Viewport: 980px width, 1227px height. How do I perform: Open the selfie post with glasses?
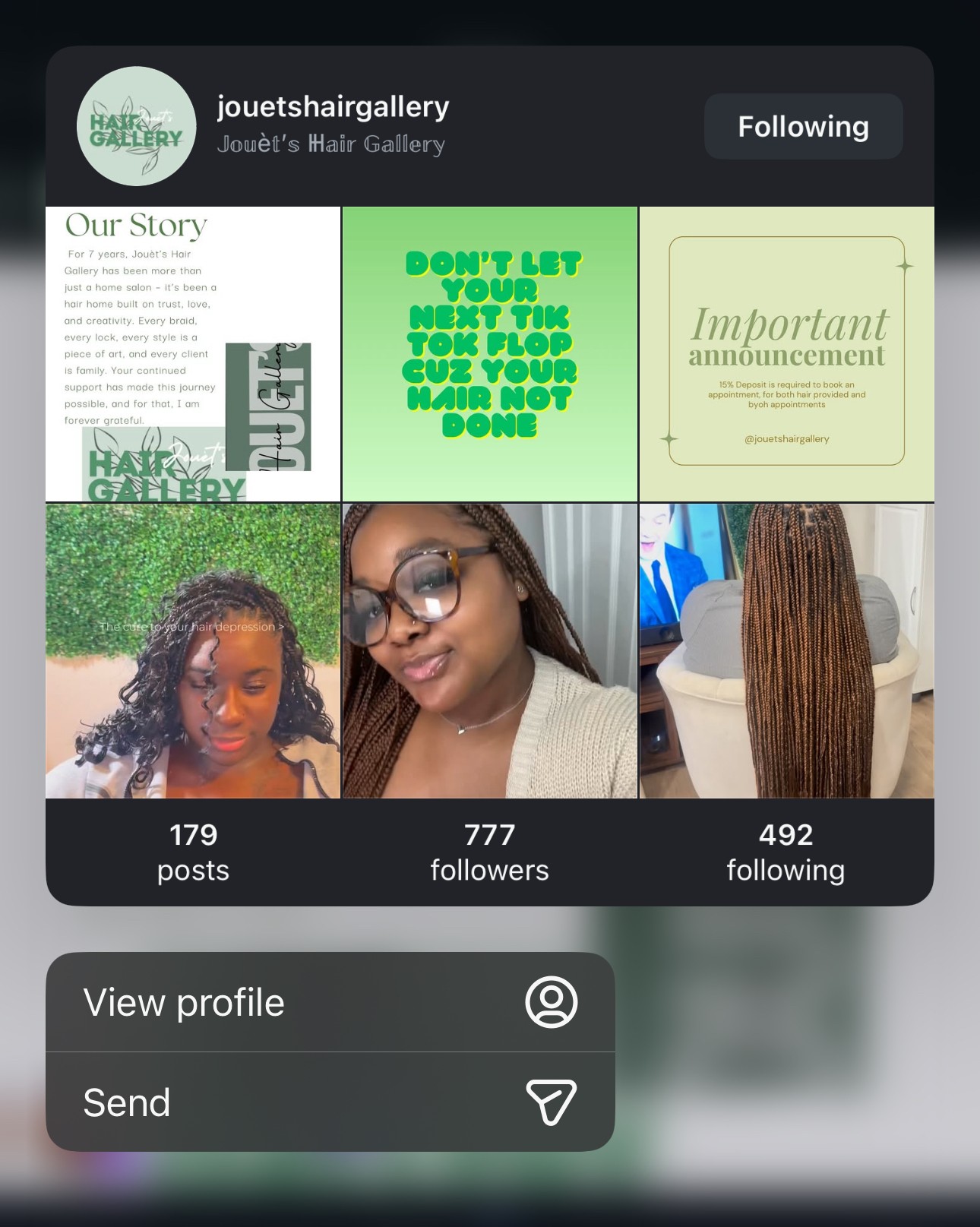tap(489, 650)
